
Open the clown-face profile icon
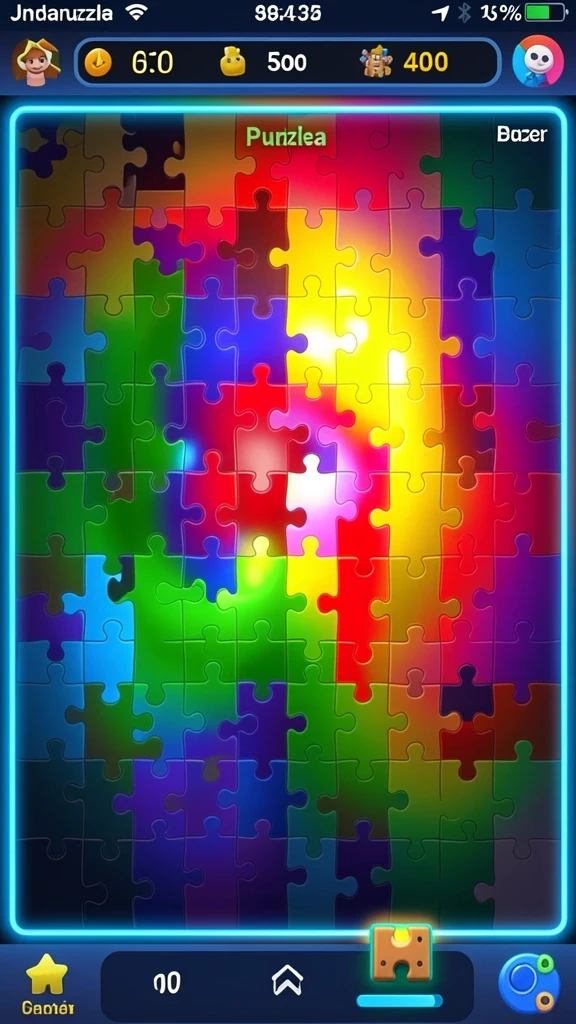point(537,61)
